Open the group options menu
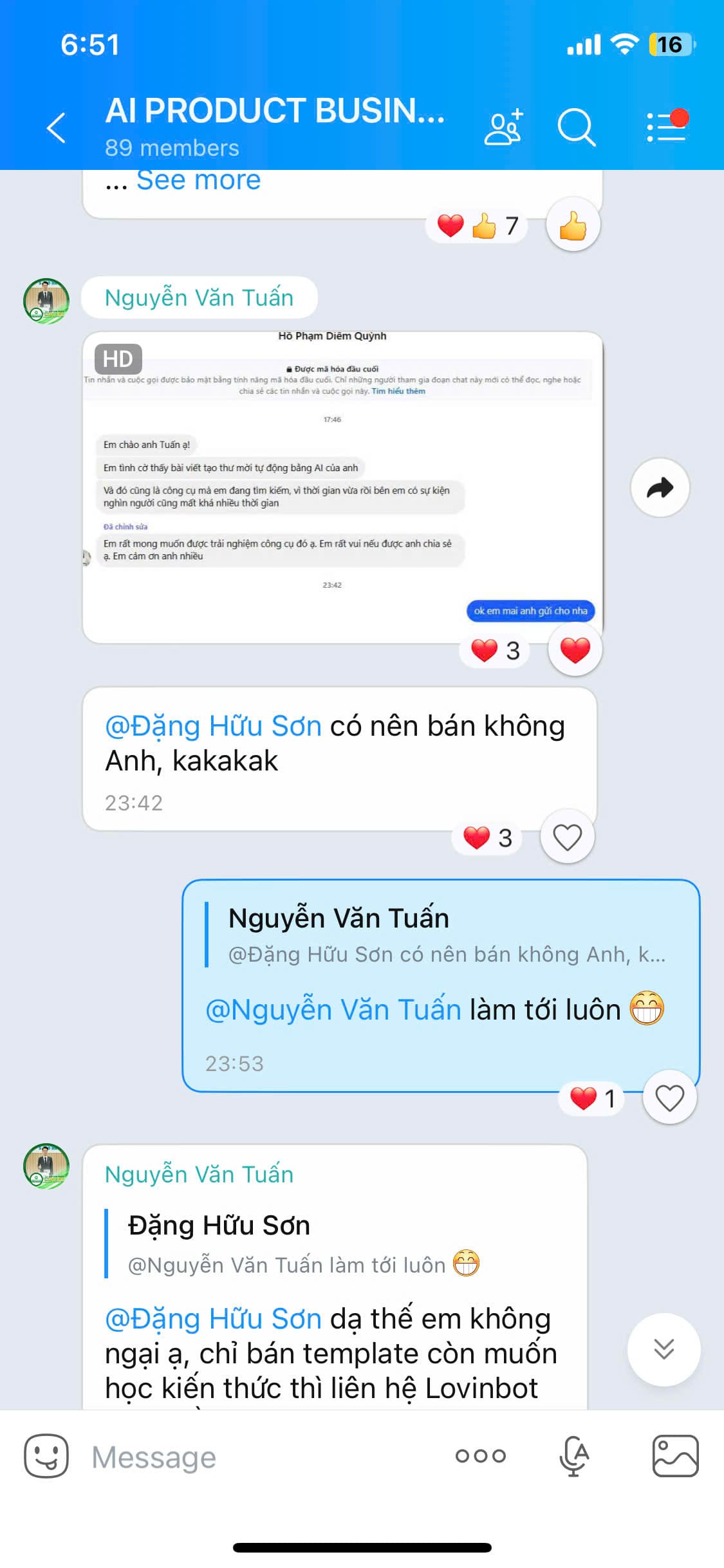 (666, 127)
